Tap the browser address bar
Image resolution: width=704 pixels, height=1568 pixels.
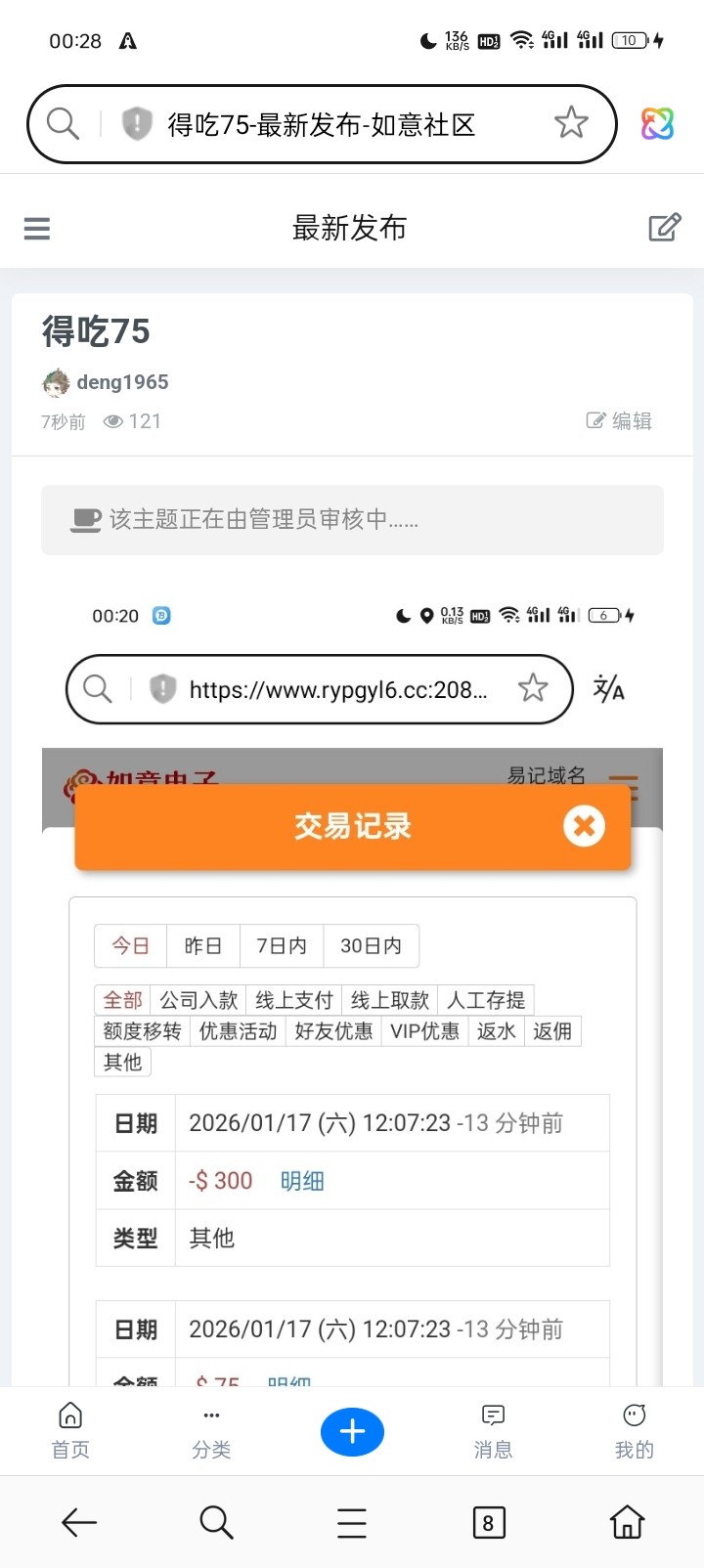tap(321, 124)
